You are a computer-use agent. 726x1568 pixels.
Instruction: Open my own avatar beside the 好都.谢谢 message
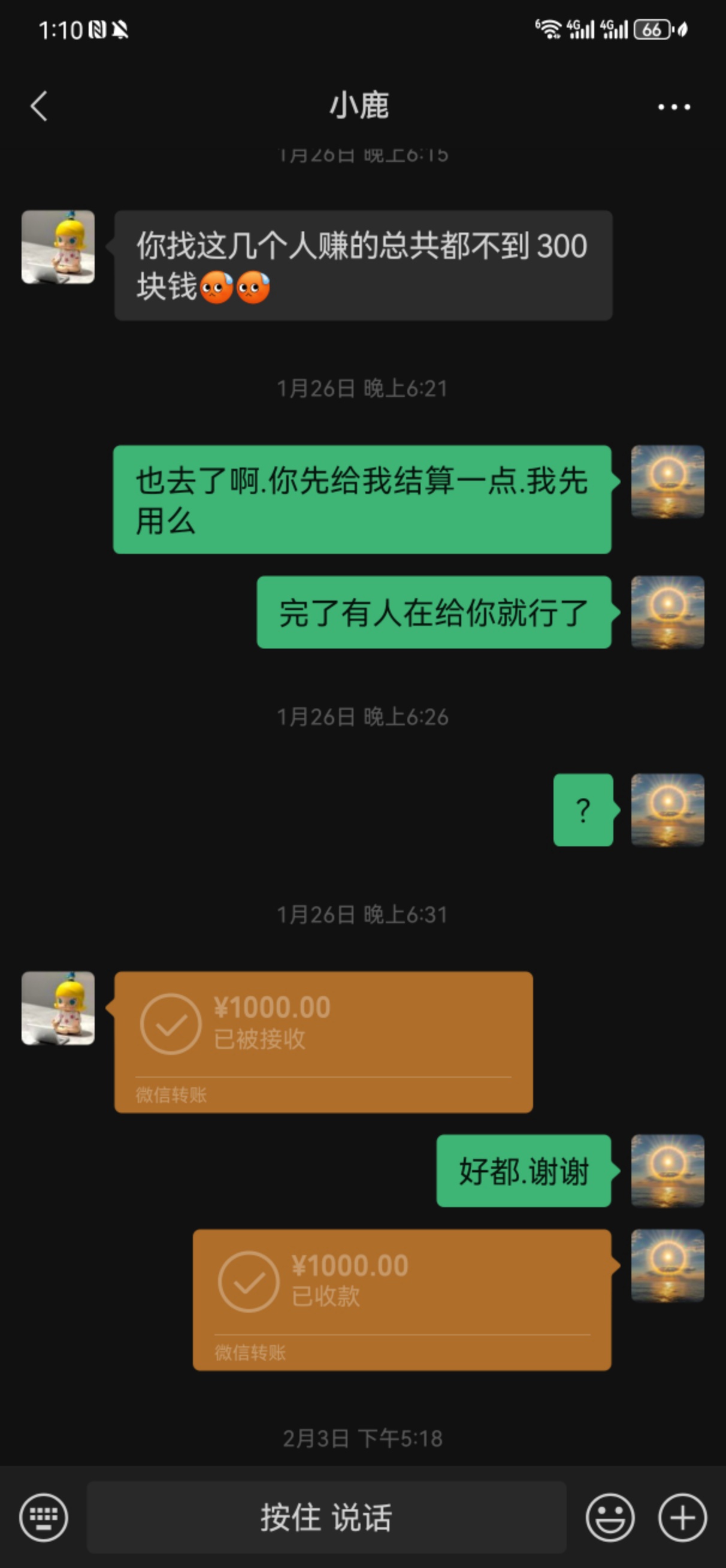[667, 1171]
